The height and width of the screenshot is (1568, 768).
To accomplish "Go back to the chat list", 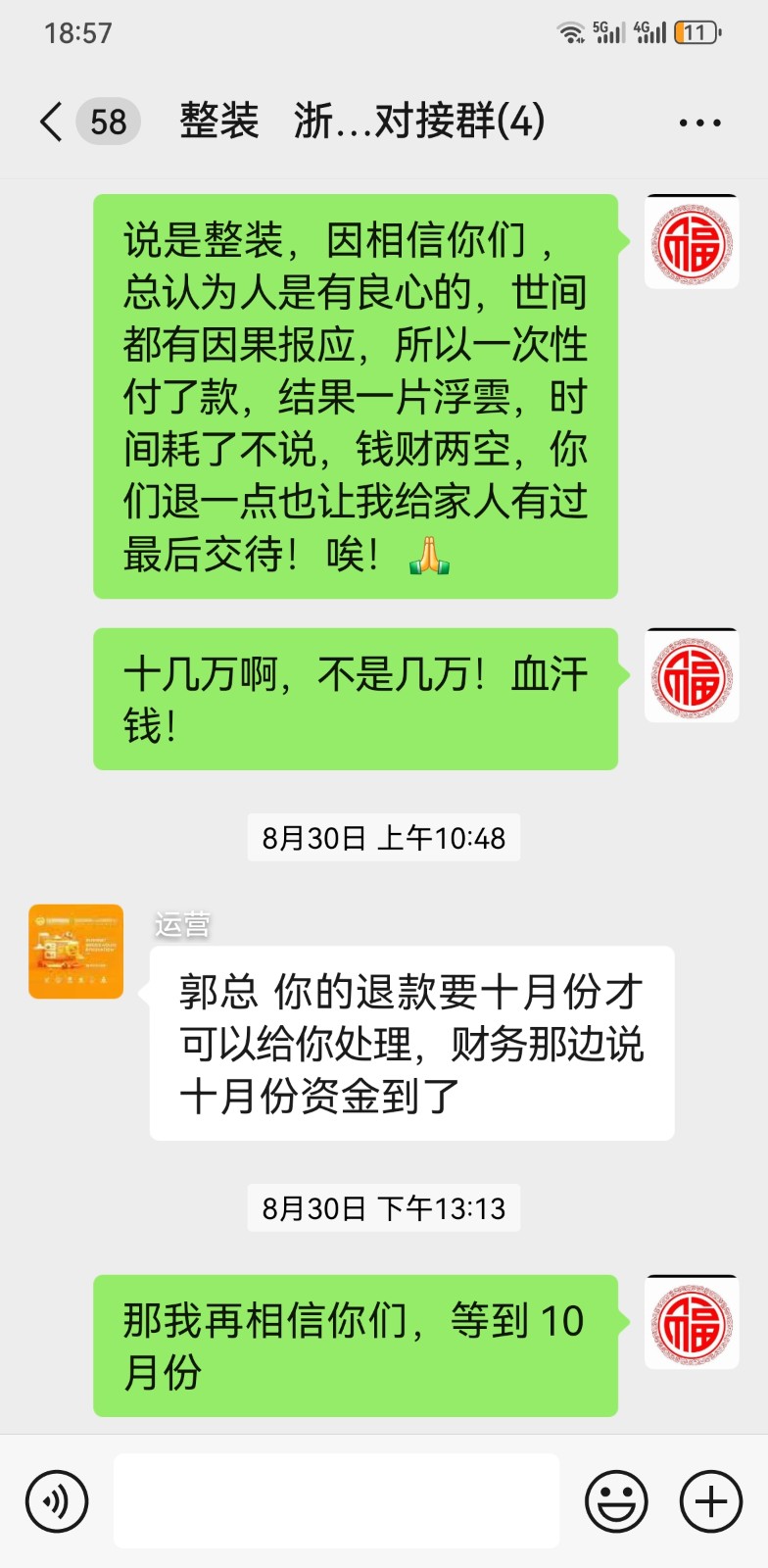I will [51, 122].
